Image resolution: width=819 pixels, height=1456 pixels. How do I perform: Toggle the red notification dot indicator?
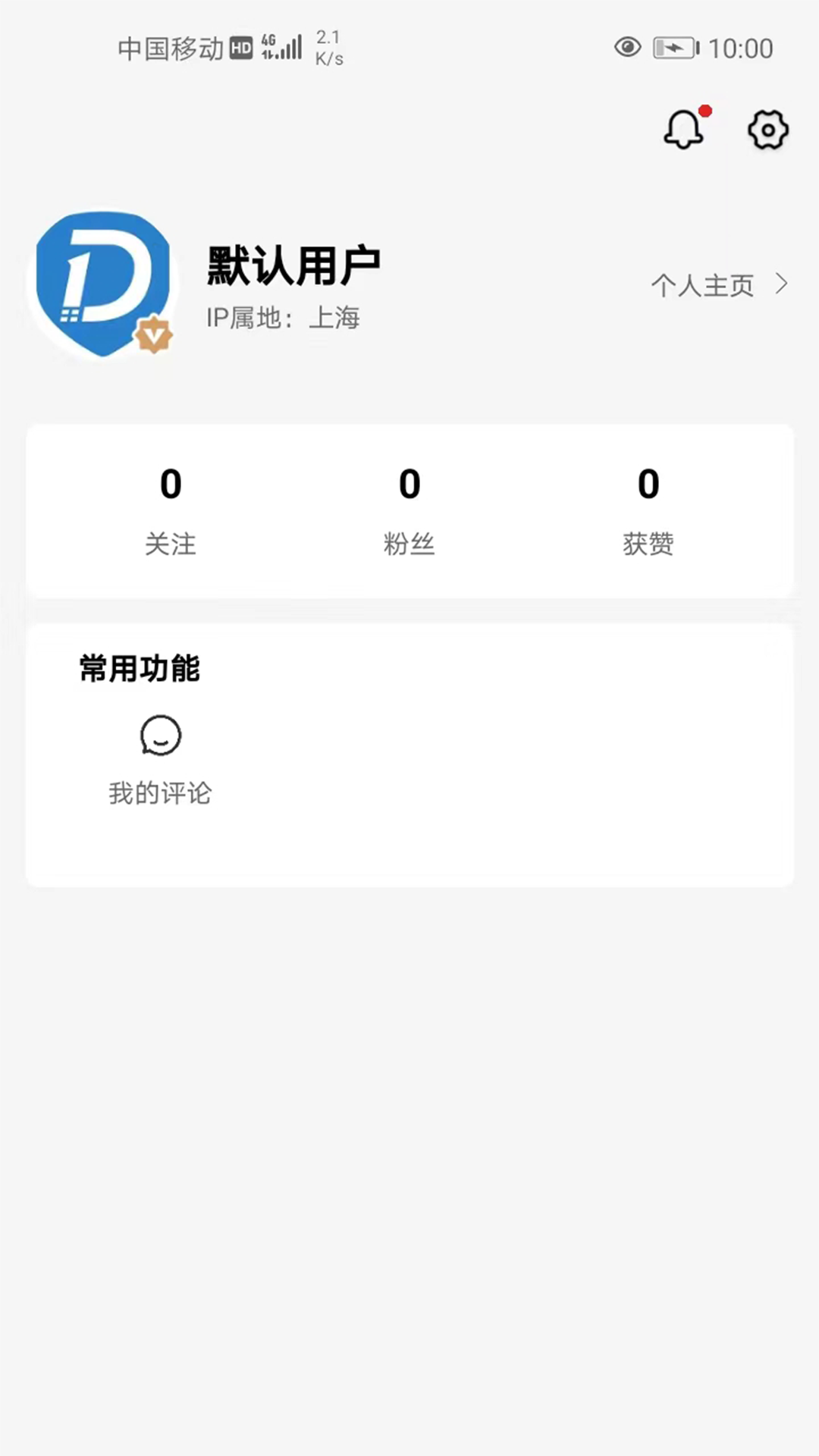(x=704, y=111)
